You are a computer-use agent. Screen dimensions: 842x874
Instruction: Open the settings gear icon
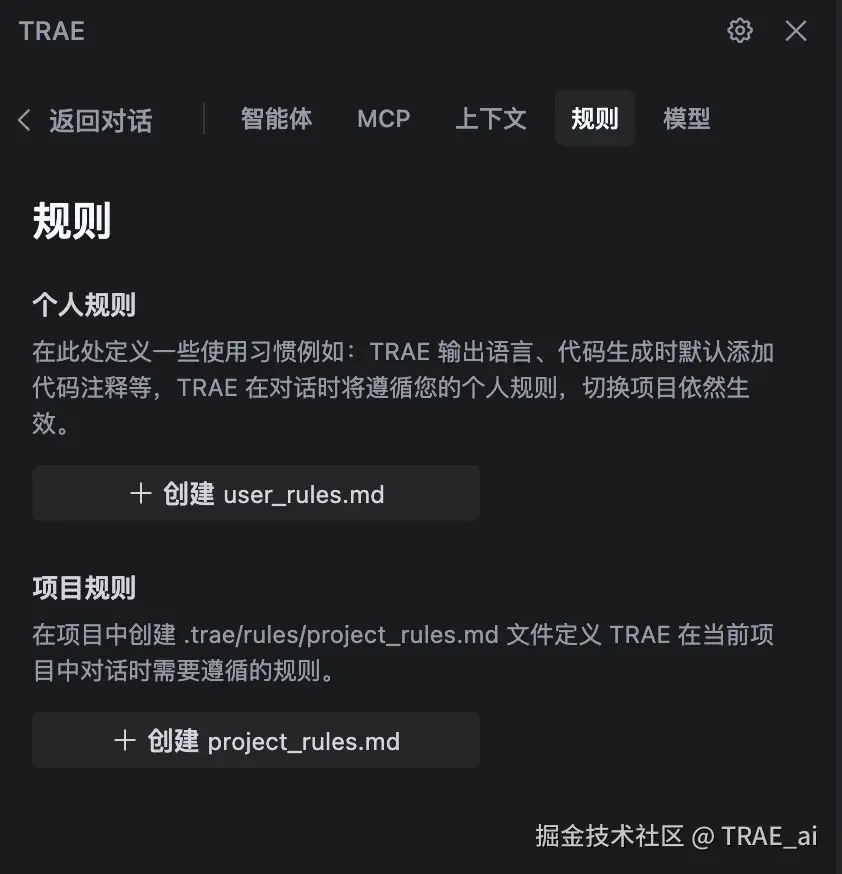pos(740,31)
